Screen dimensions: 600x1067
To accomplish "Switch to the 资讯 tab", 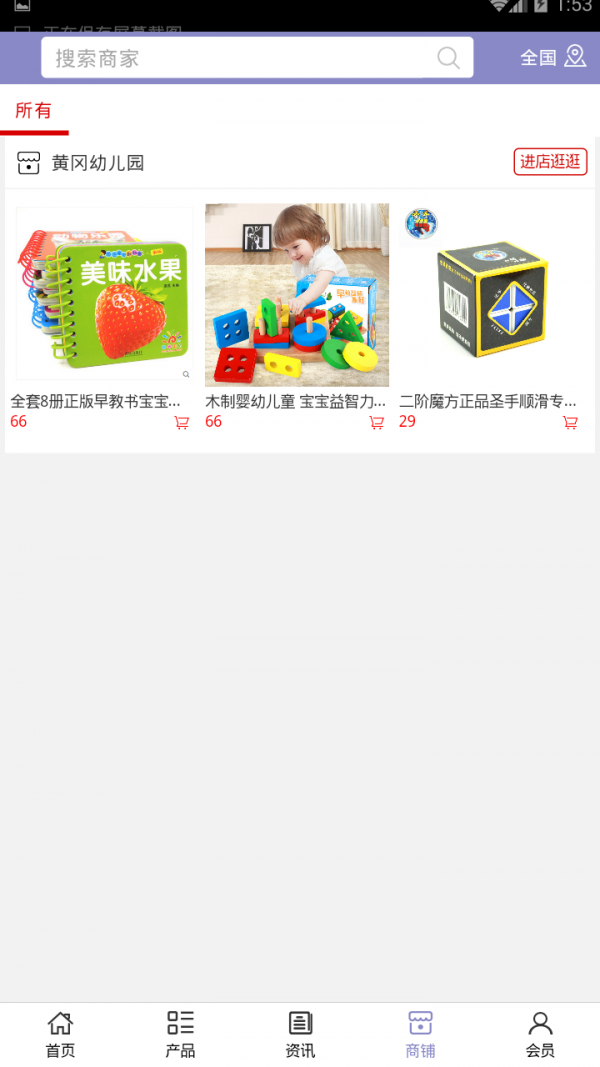I will pos(300,1034).
